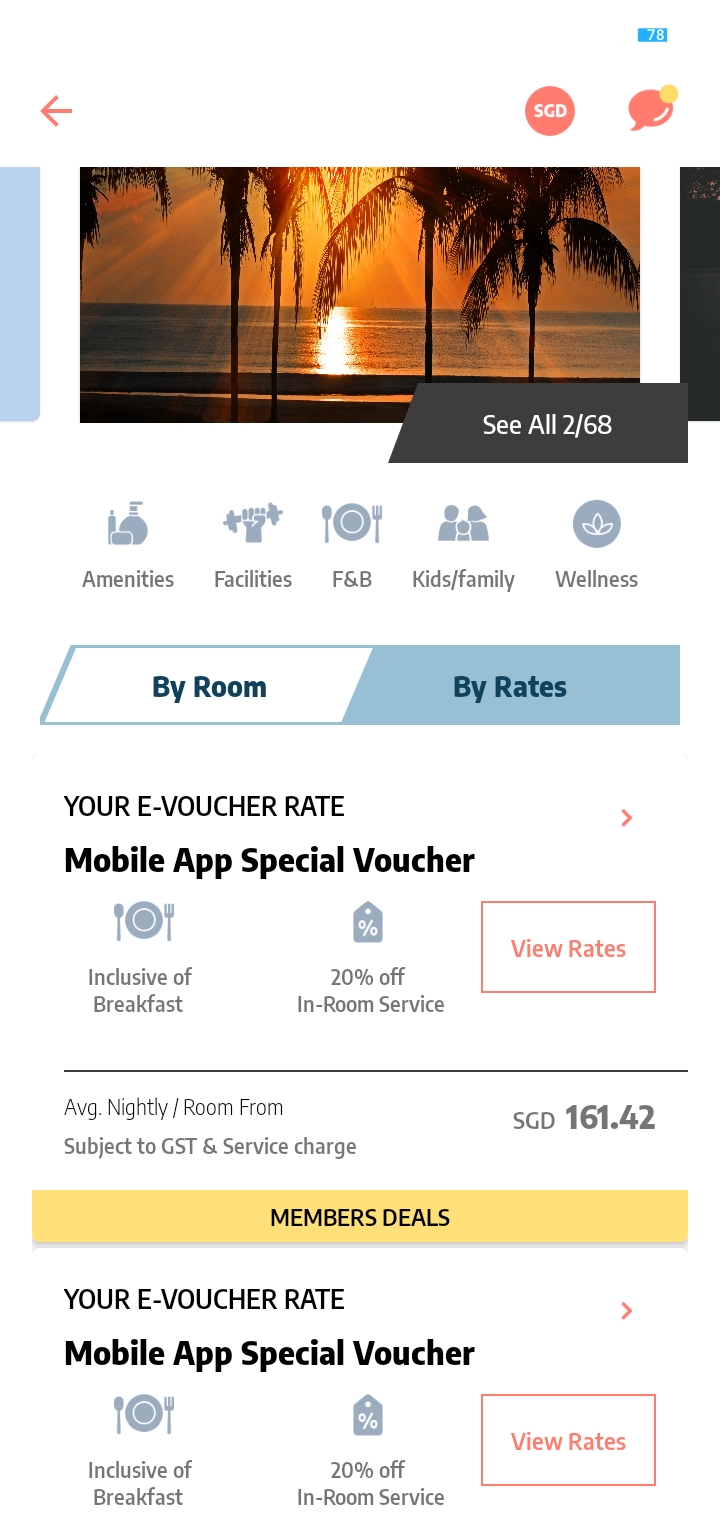View the hotel Amenities
The image size is (720, 1520).
coord(128,546)
